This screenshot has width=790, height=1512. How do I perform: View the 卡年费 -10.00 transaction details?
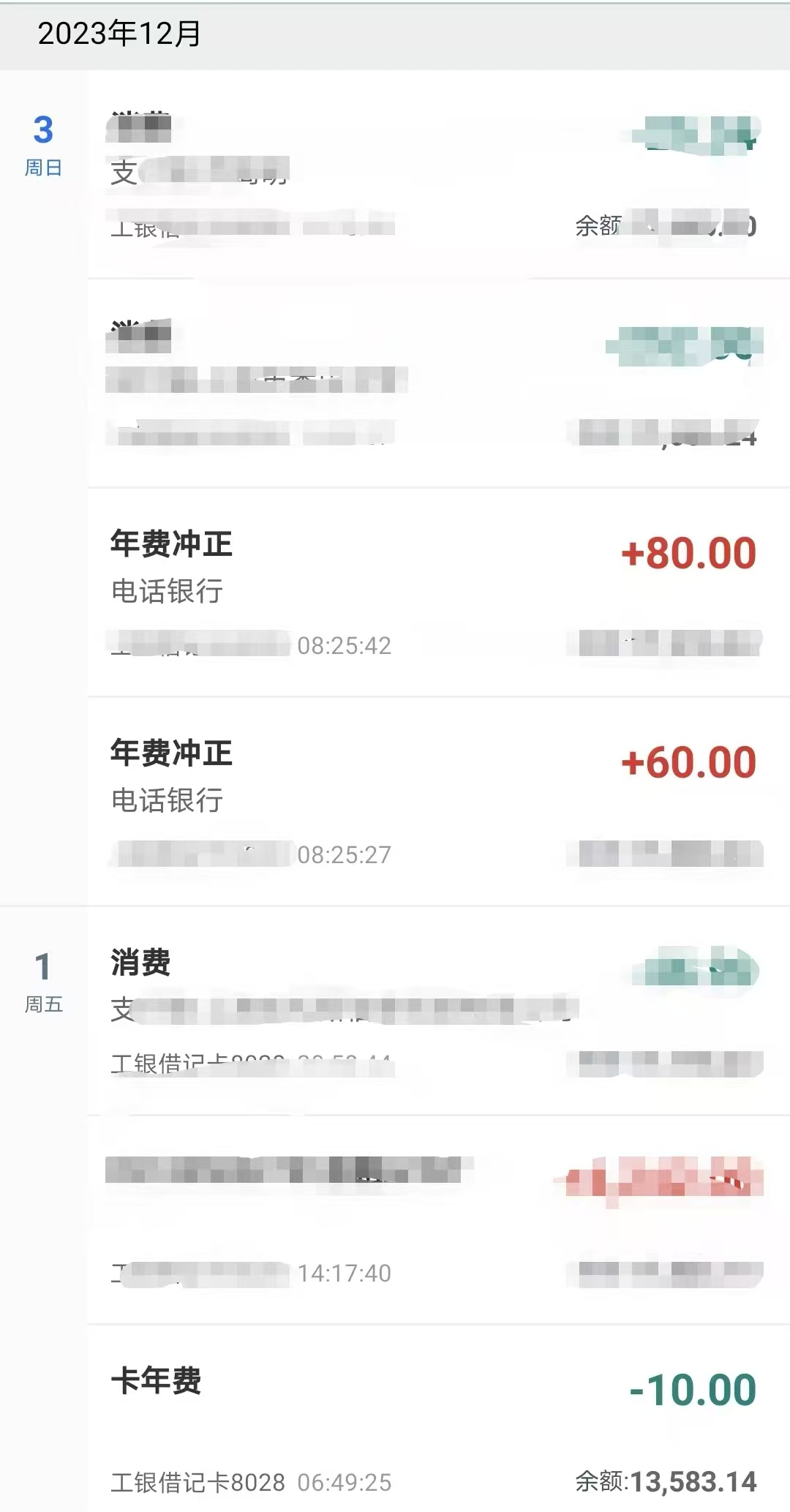click(439, 1418)
